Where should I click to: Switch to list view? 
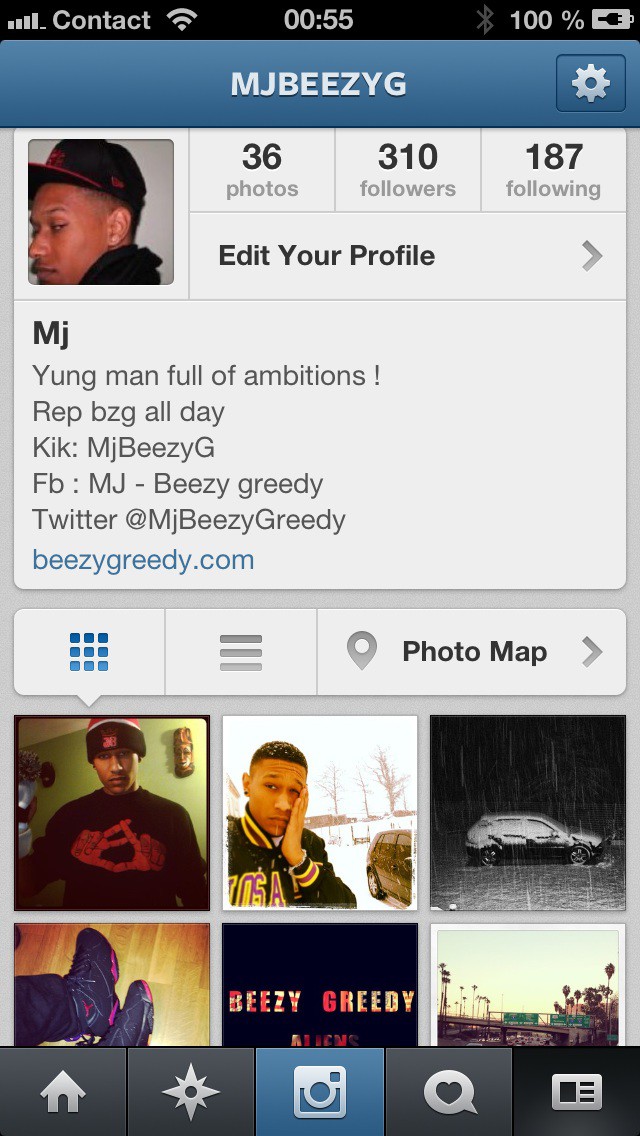(x=241, y=652)
